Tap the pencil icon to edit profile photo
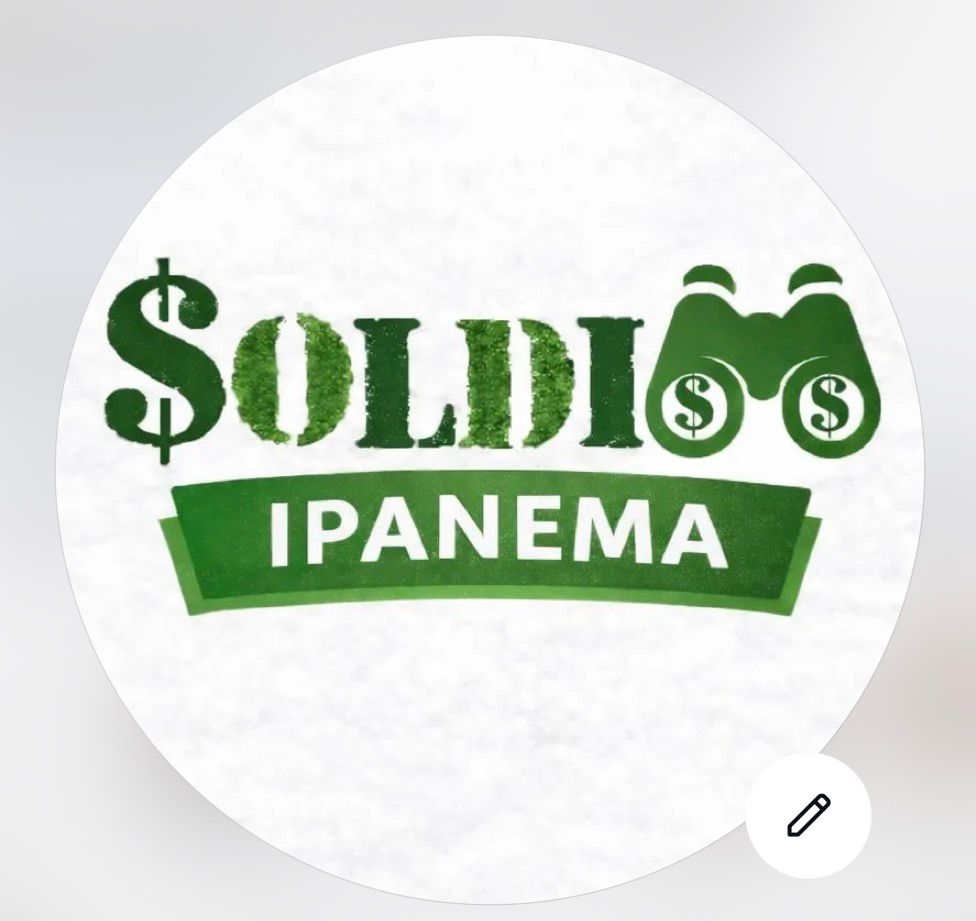Image resolution: width=976 pixels, height=921 pixels. 808,815
